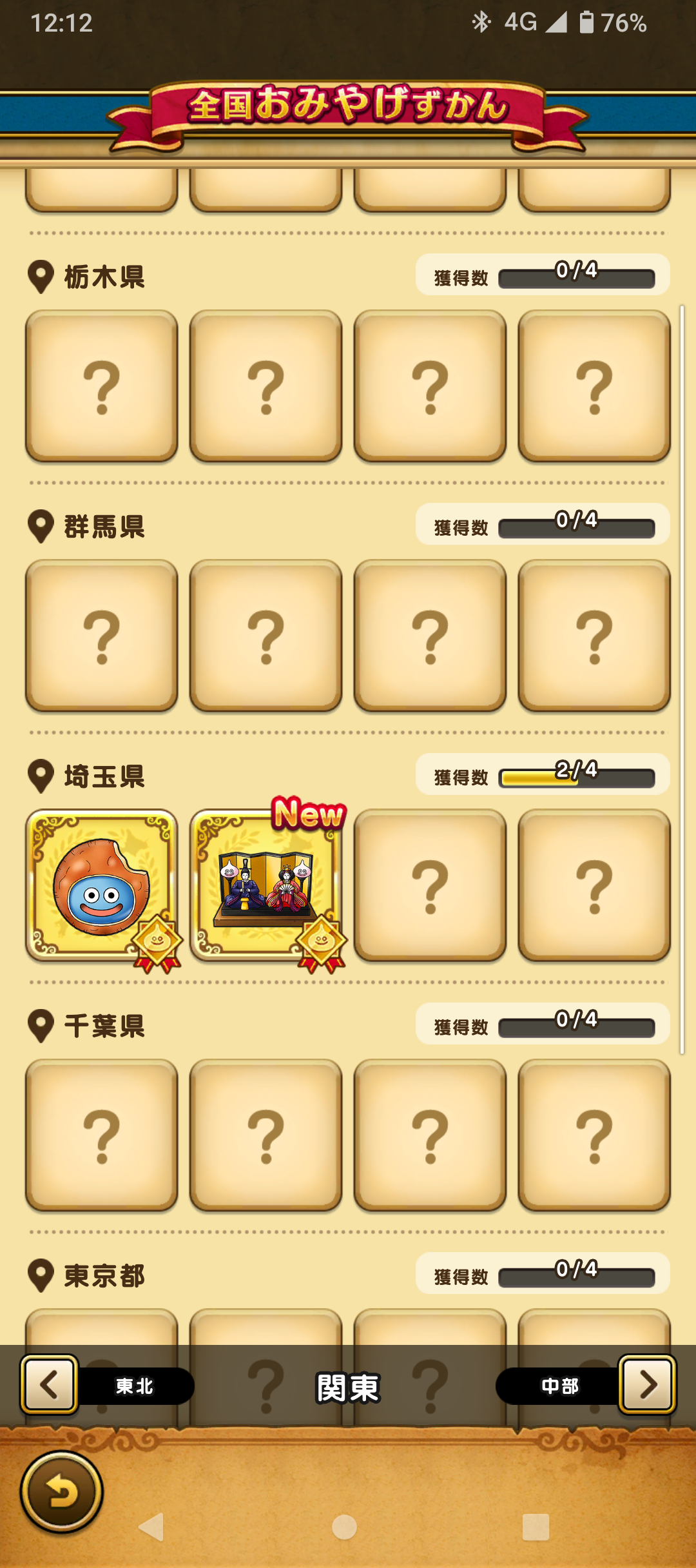
Task: Tap the Android system back button
Action: (x=152, y=1527)
